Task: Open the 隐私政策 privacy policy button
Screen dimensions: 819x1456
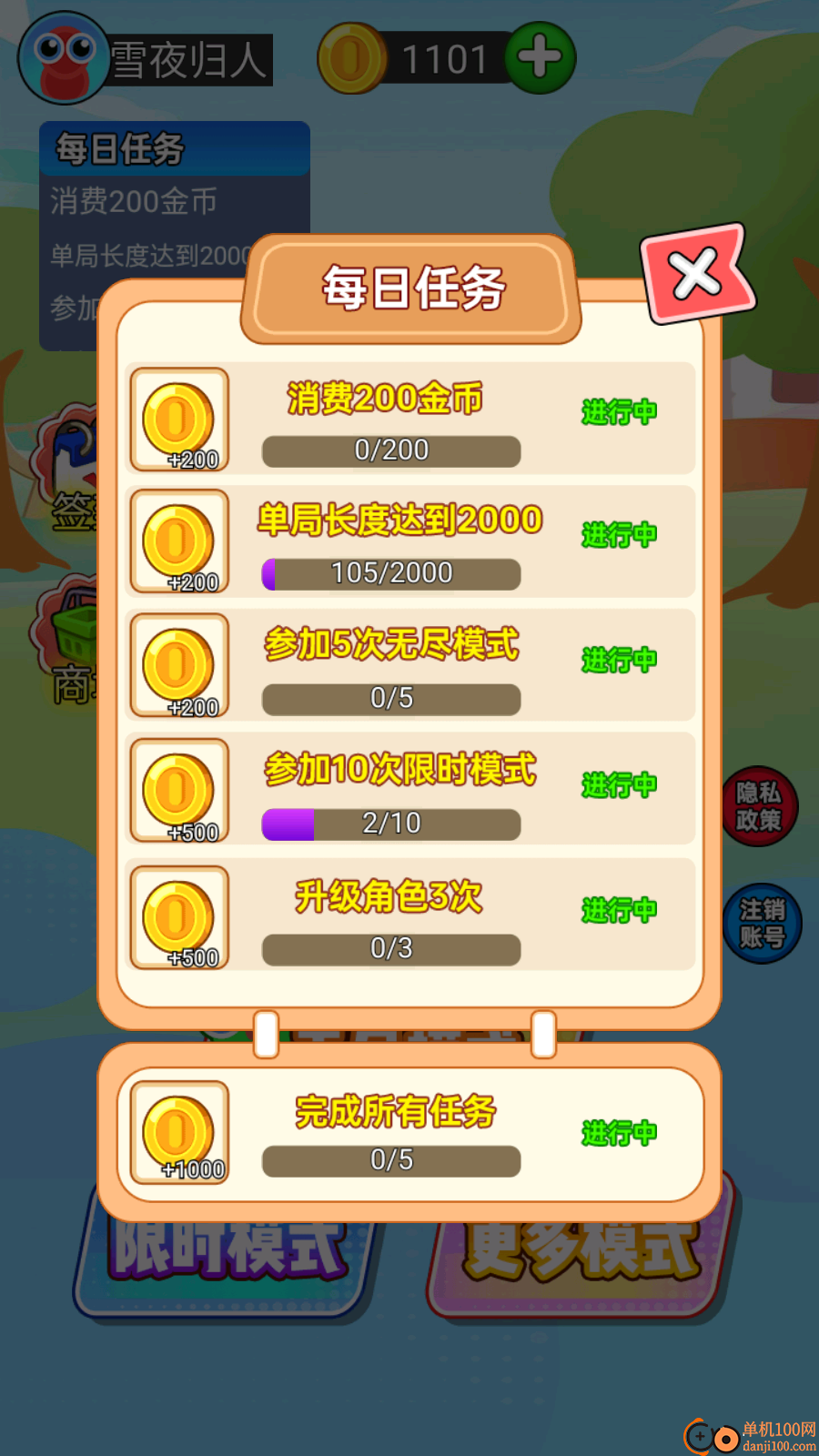Action: 759,806
